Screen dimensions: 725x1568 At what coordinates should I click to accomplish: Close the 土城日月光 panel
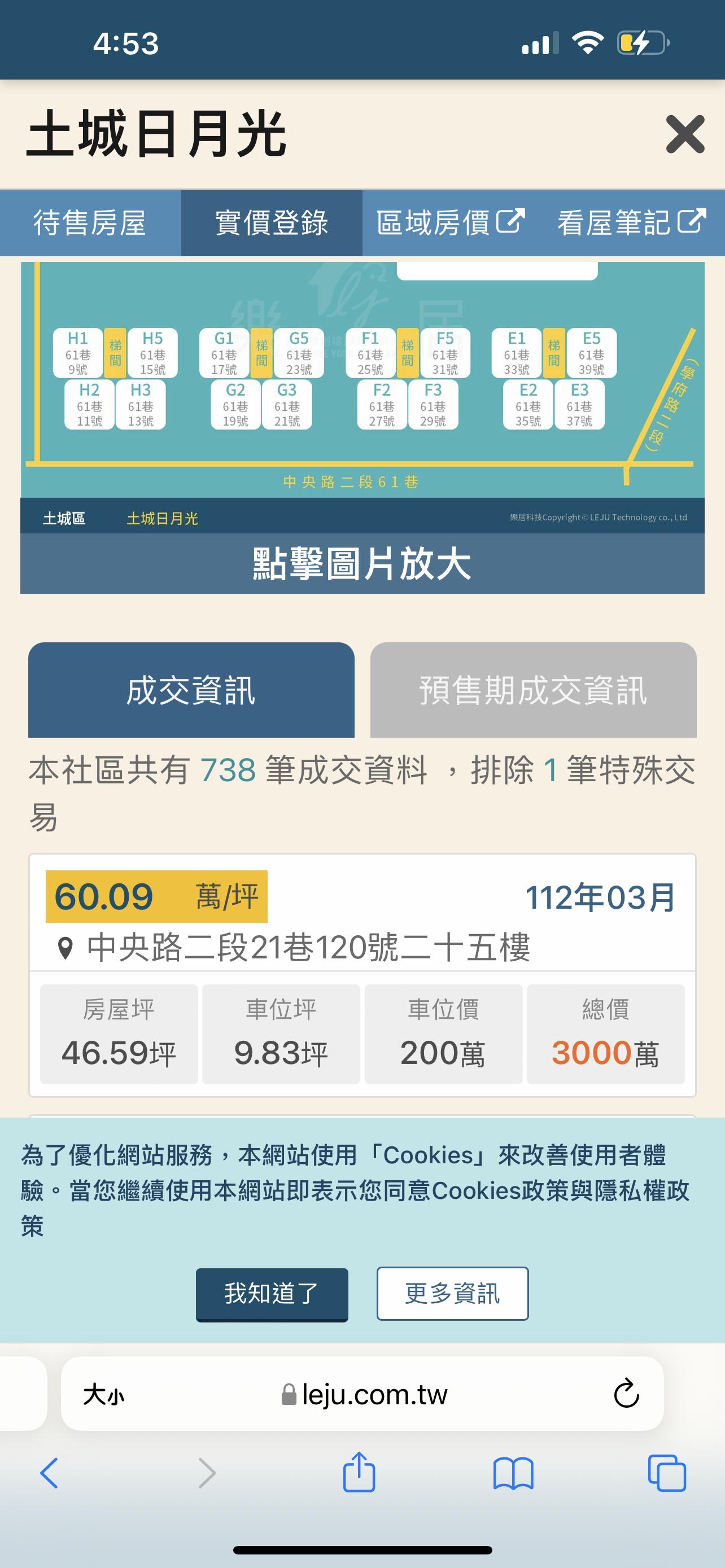pos(685,134)
